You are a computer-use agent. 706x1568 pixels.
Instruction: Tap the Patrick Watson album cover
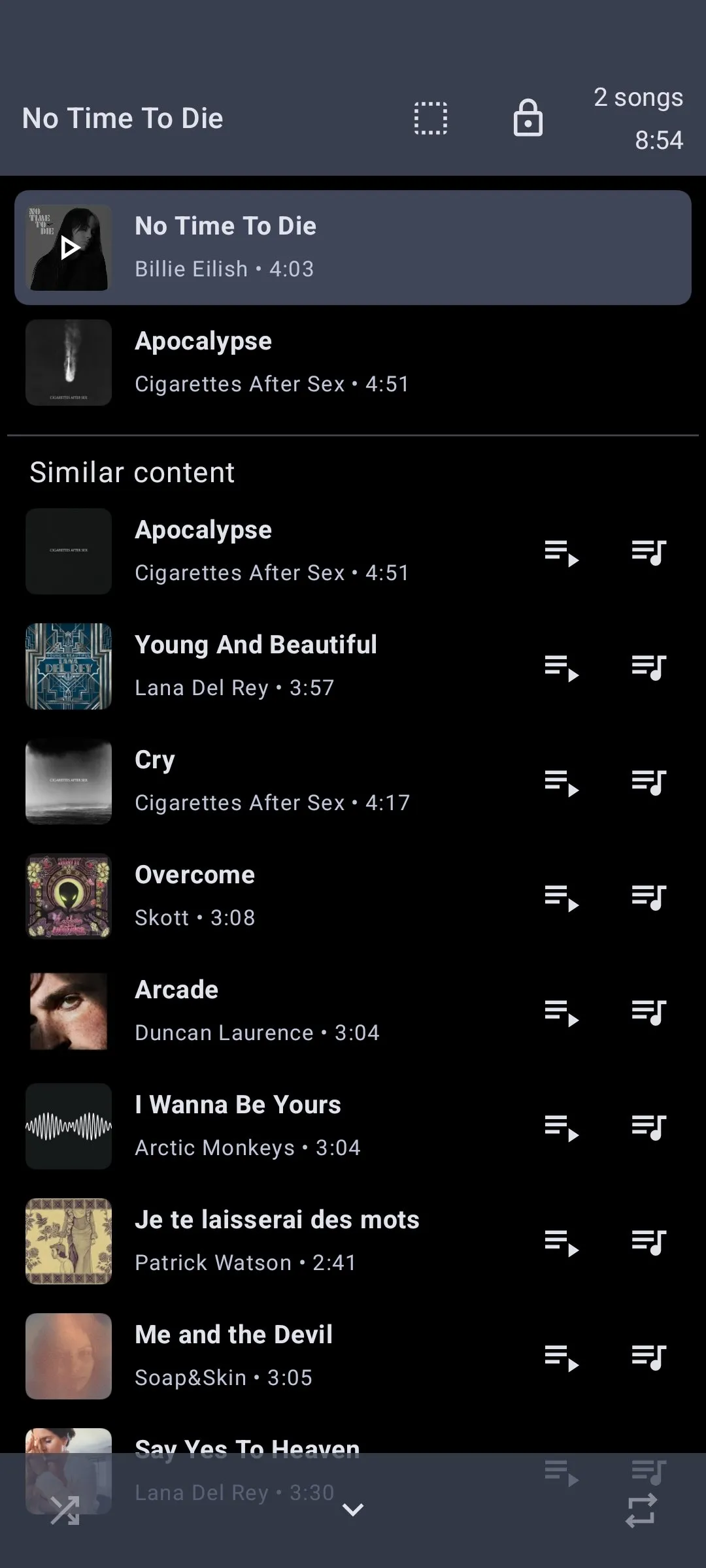[69, 1241]
